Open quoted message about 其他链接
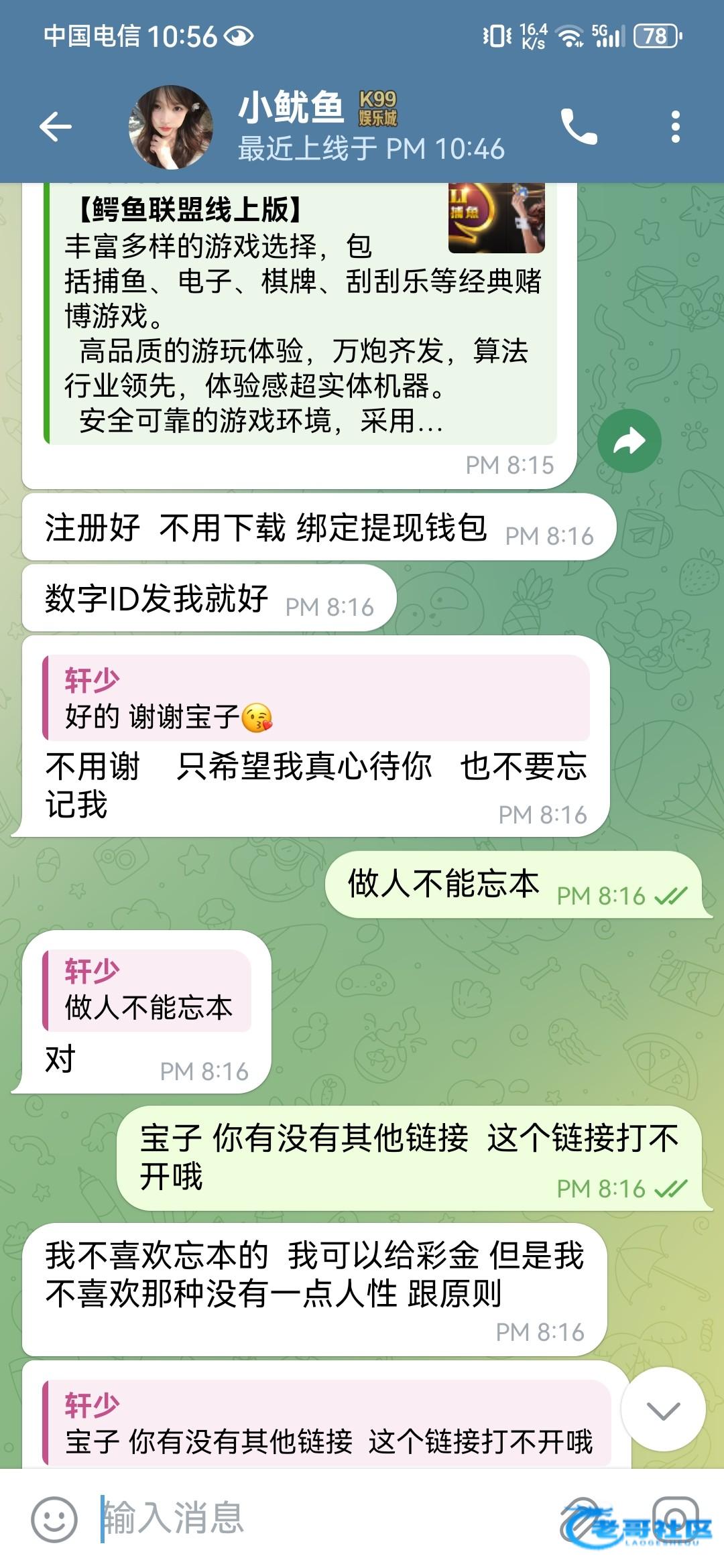724x1568 pixels. point(327,1423)
